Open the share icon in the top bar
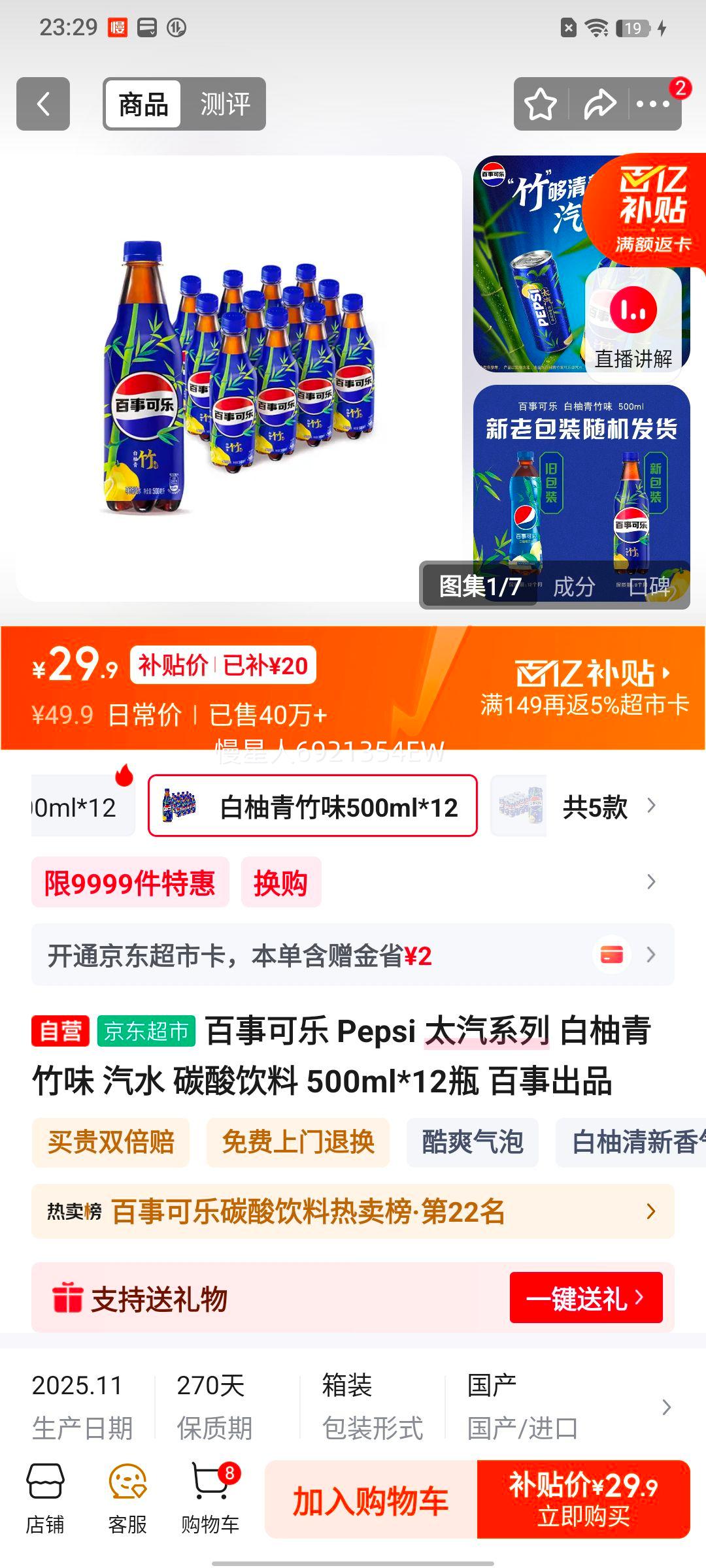This screenshot has height=1568, width=706. 597,103
